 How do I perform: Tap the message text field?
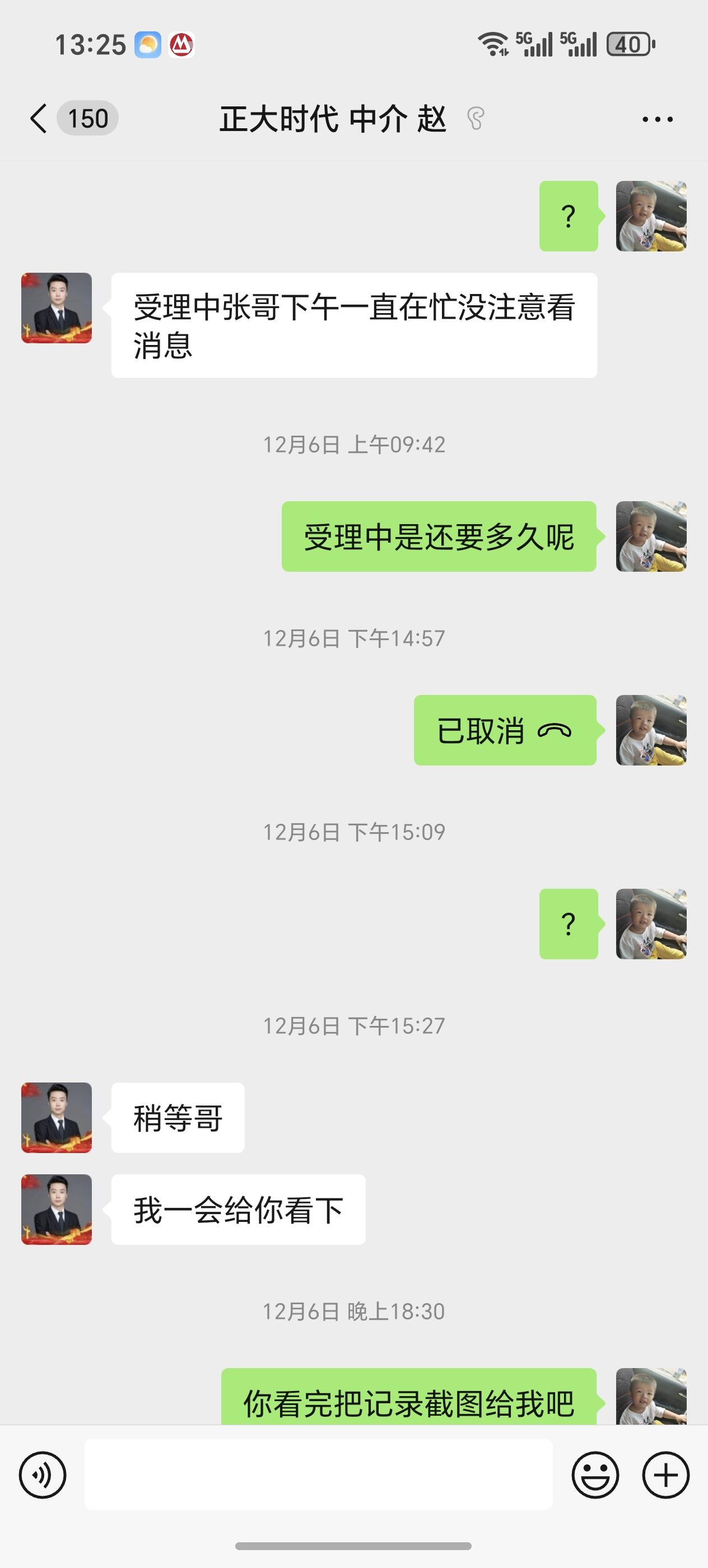click(318, 1474)
